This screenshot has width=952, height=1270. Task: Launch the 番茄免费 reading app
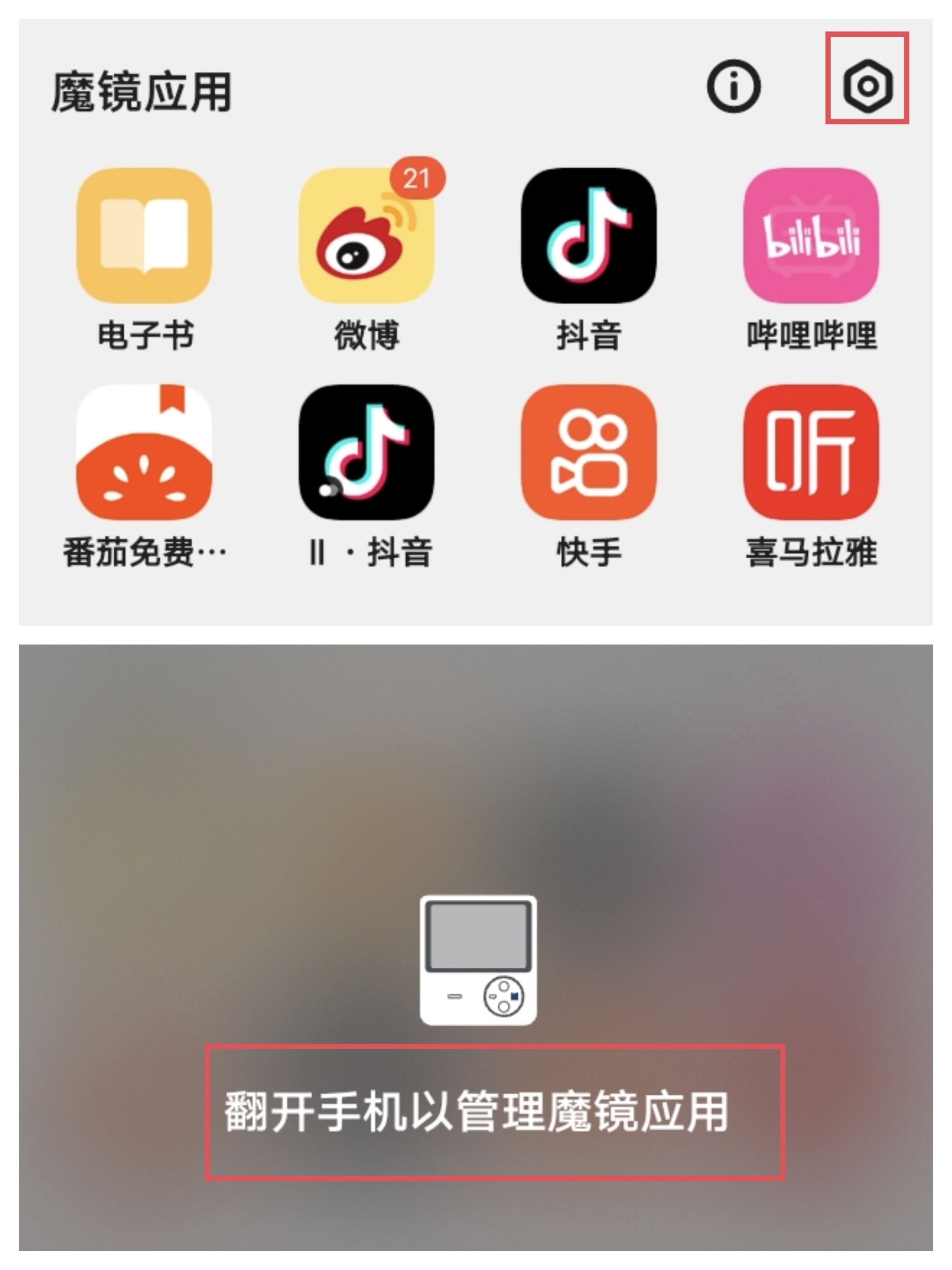point(144,452)
